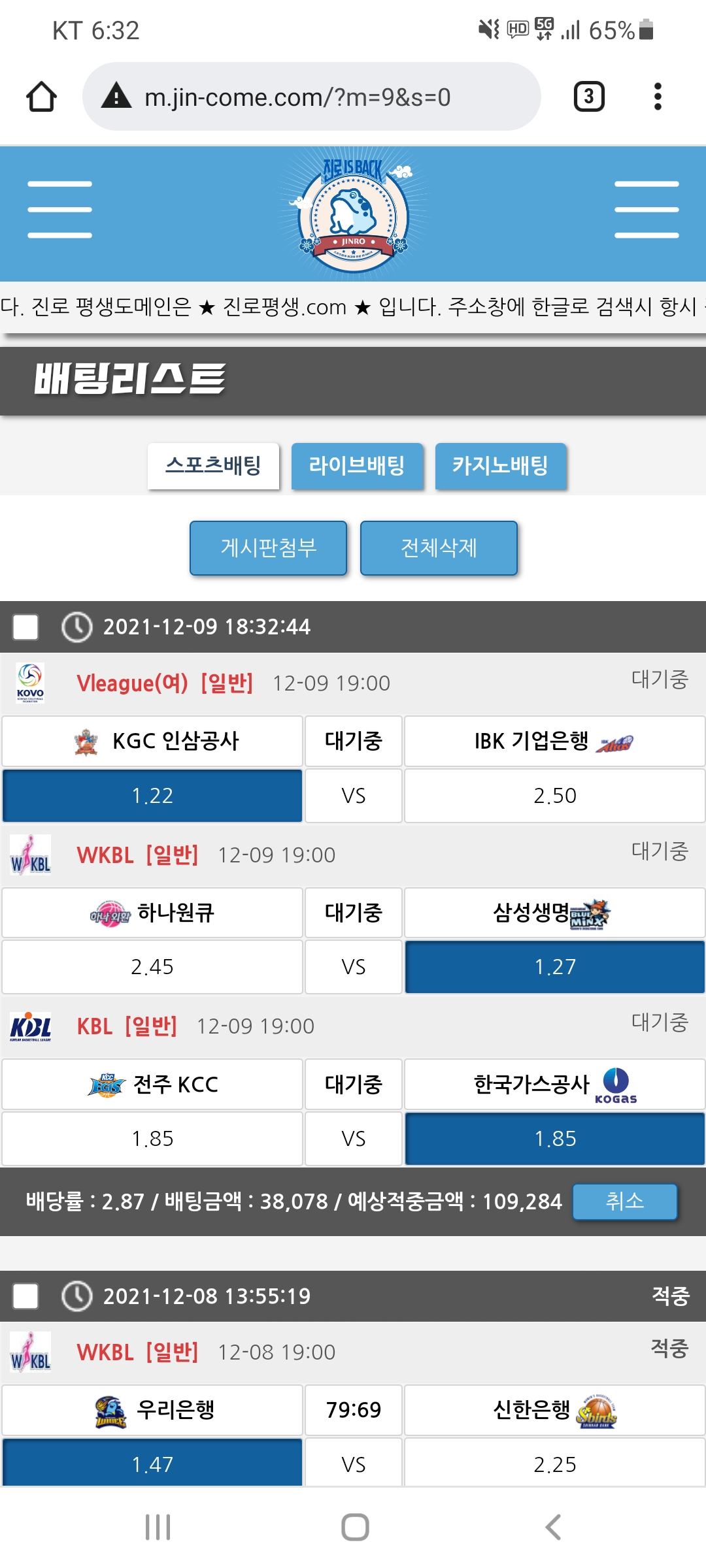Cancel the bet with the 취소 button
706x1568 pixels.
[624, 1201]
